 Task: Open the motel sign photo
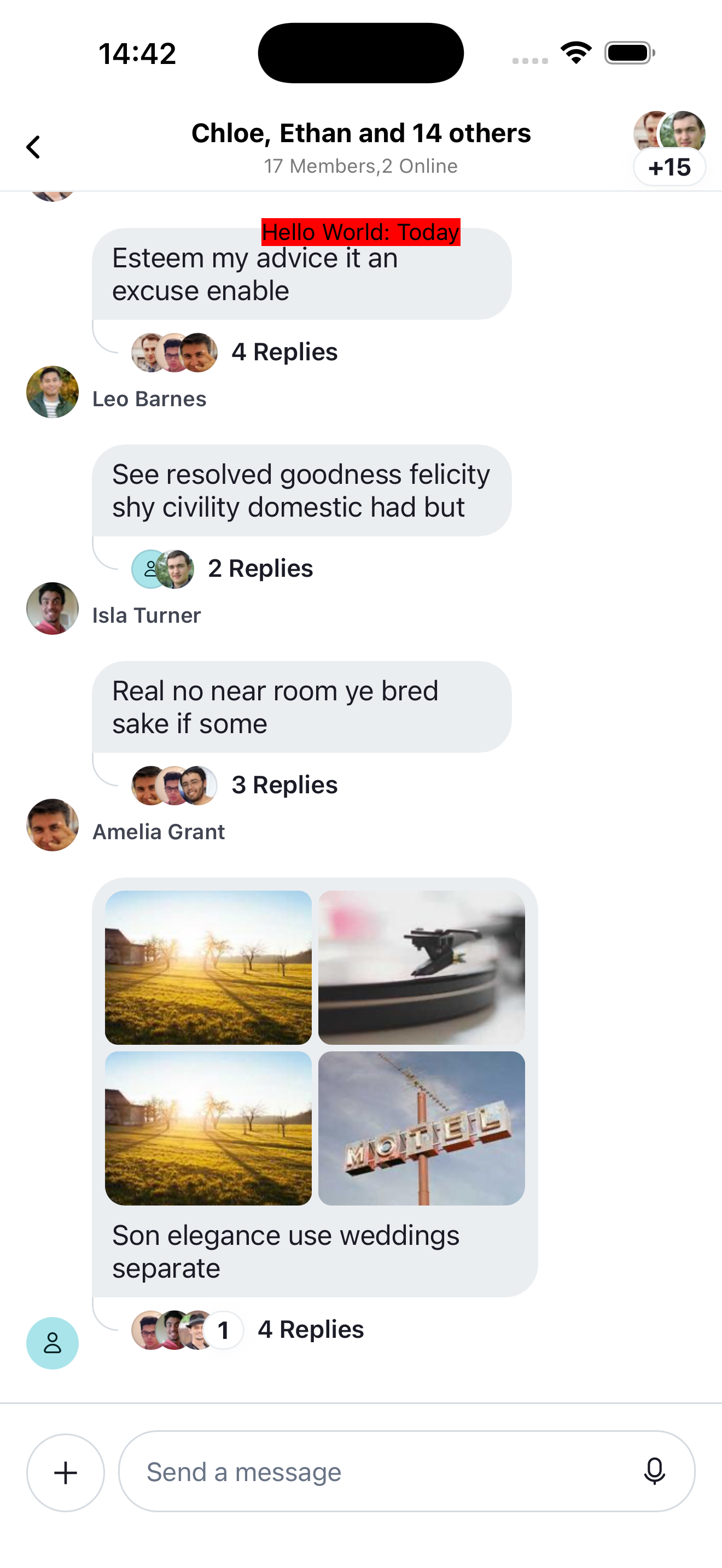click(x=421, y=1128)
